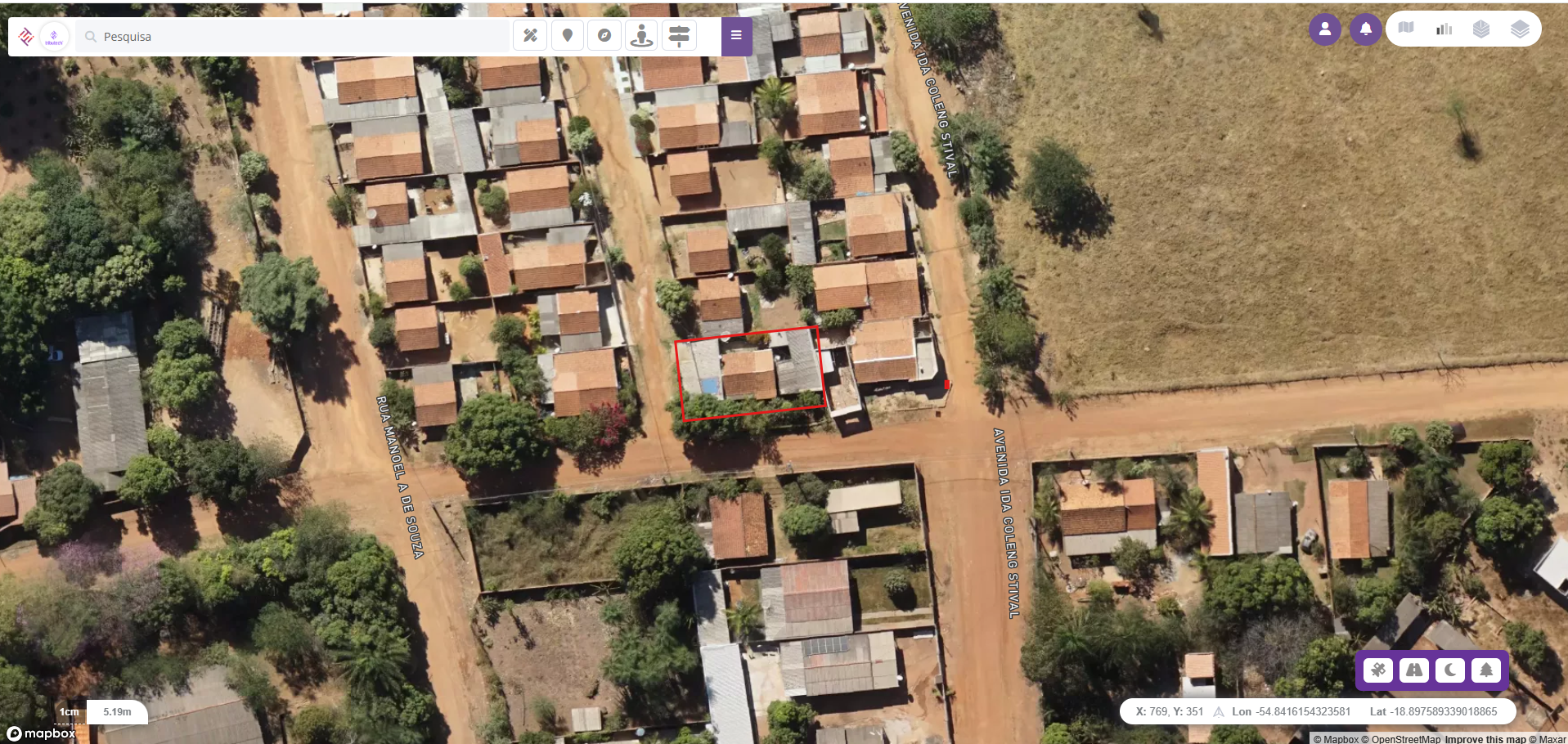The image size is (1568, 744).
Task: Open the notifications bell
Action: [x=1365, y=29]
